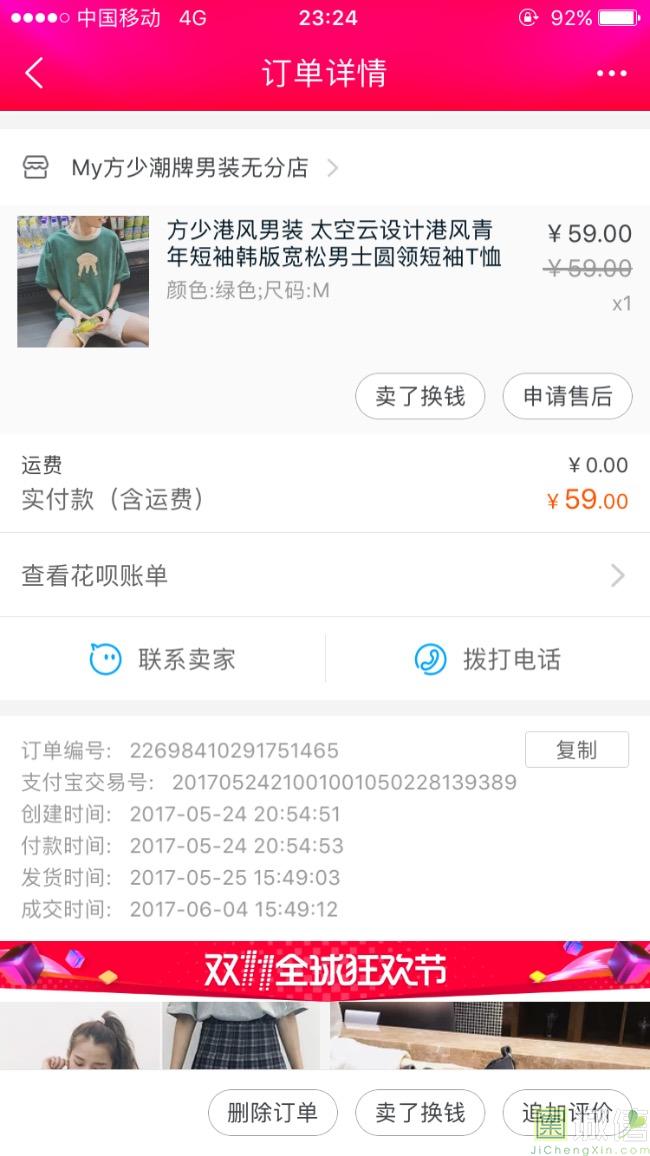Call the seller with 拨打电话
This screenshot has height=1156, width=650.
tap(487, 659)
